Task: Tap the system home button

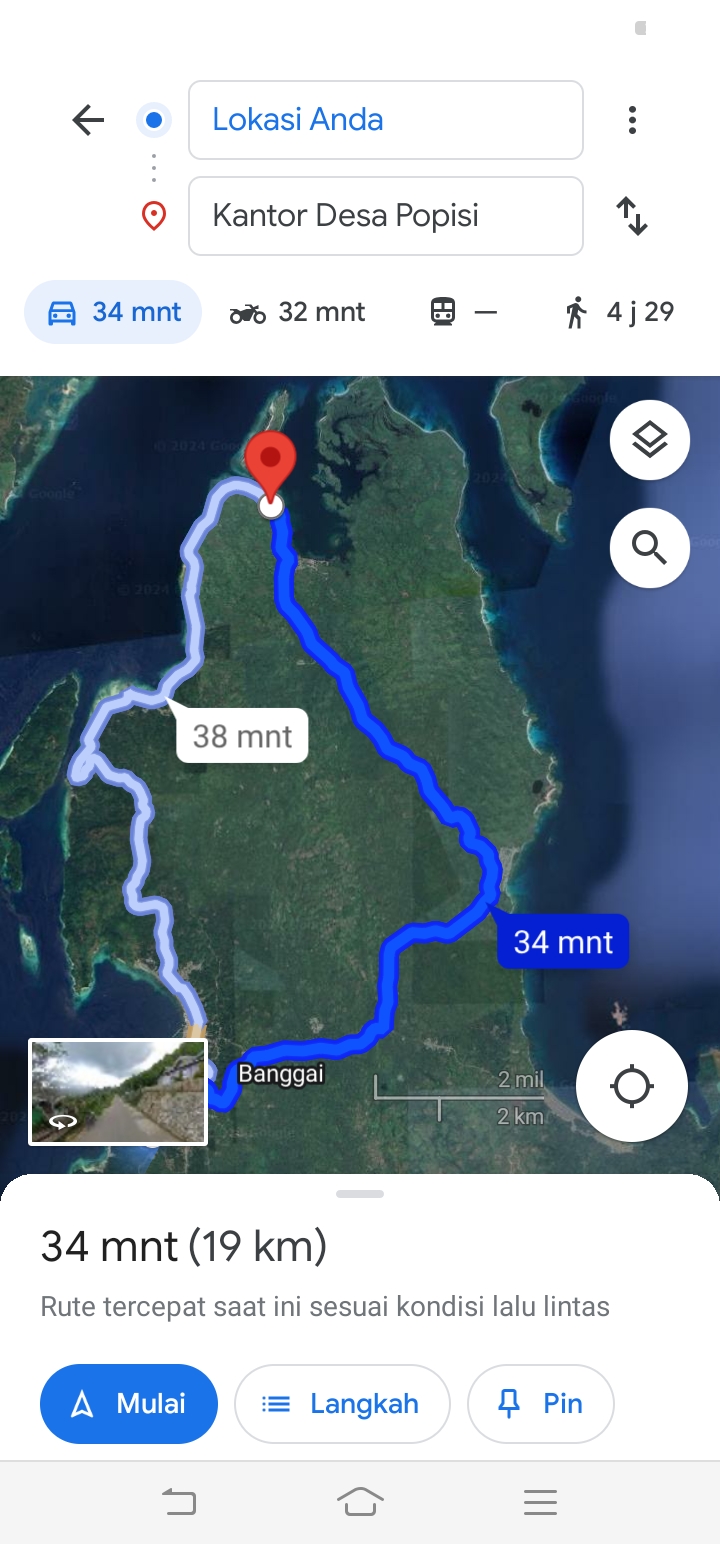Action: pyautogui.click(x=360, y=1502)
